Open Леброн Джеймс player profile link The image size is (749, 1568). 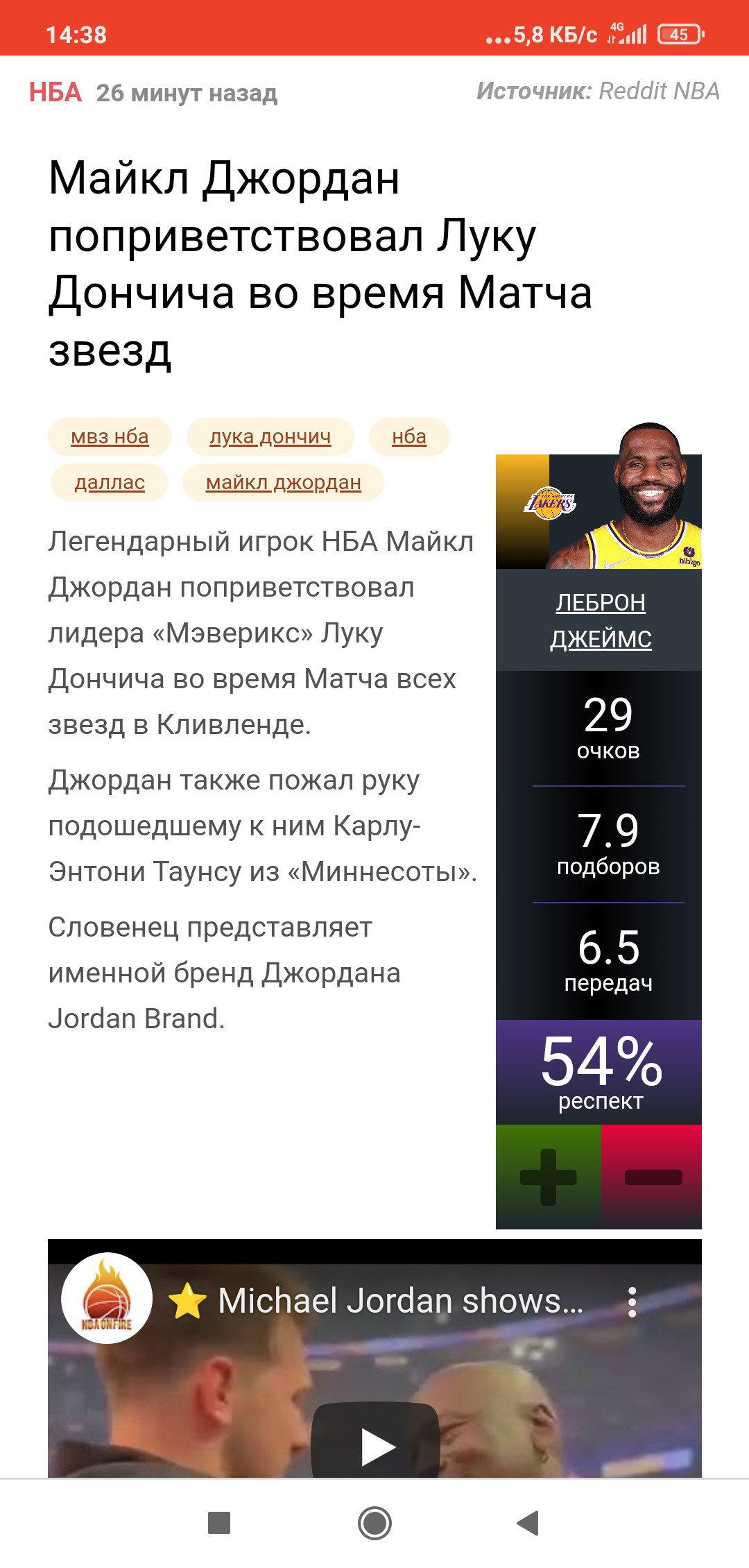click(601, 620)
